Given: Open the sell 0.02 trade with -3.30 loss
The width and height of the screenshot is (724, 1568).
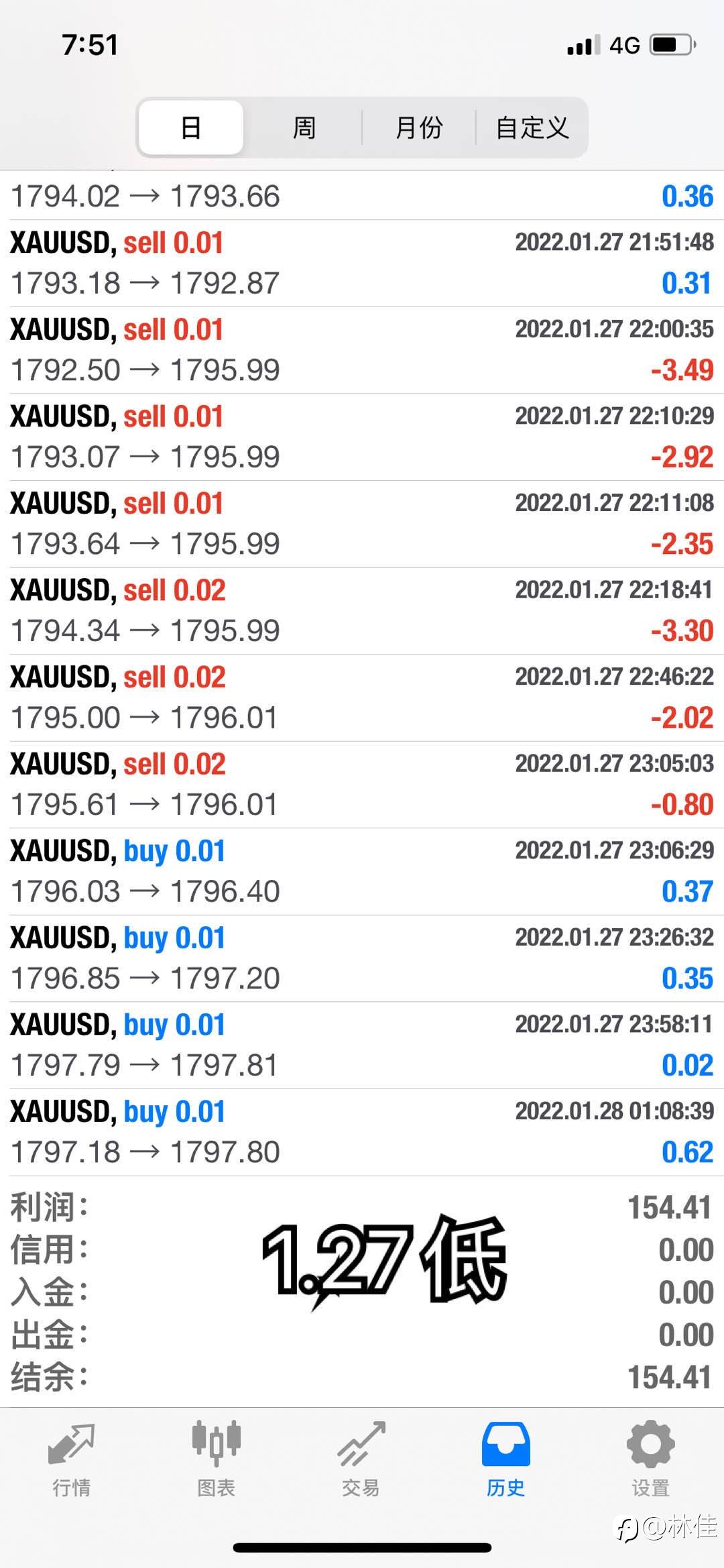Looking at the screenshot, I should click(362, 611).
